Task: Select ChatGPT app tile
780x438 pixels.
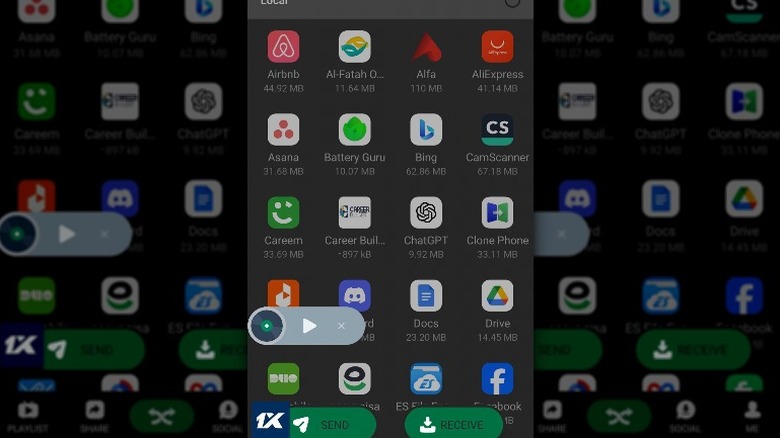Action: pyautogui.click(x=426, y=213)
